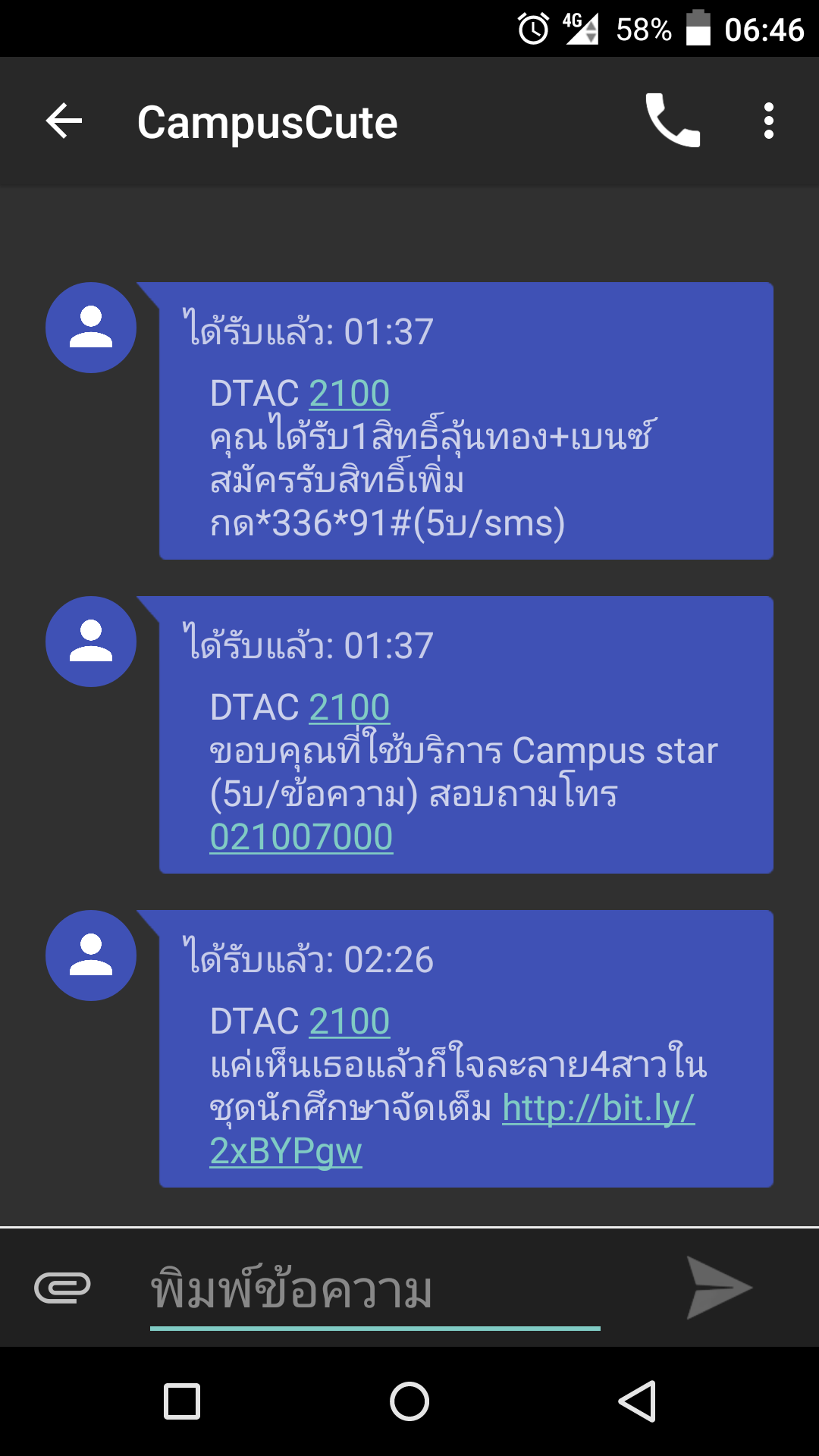Open the overflow menu
Image resolution: width=819 pixels, height=1456 pixels.
pyautogui.click(x=768, y=121)
